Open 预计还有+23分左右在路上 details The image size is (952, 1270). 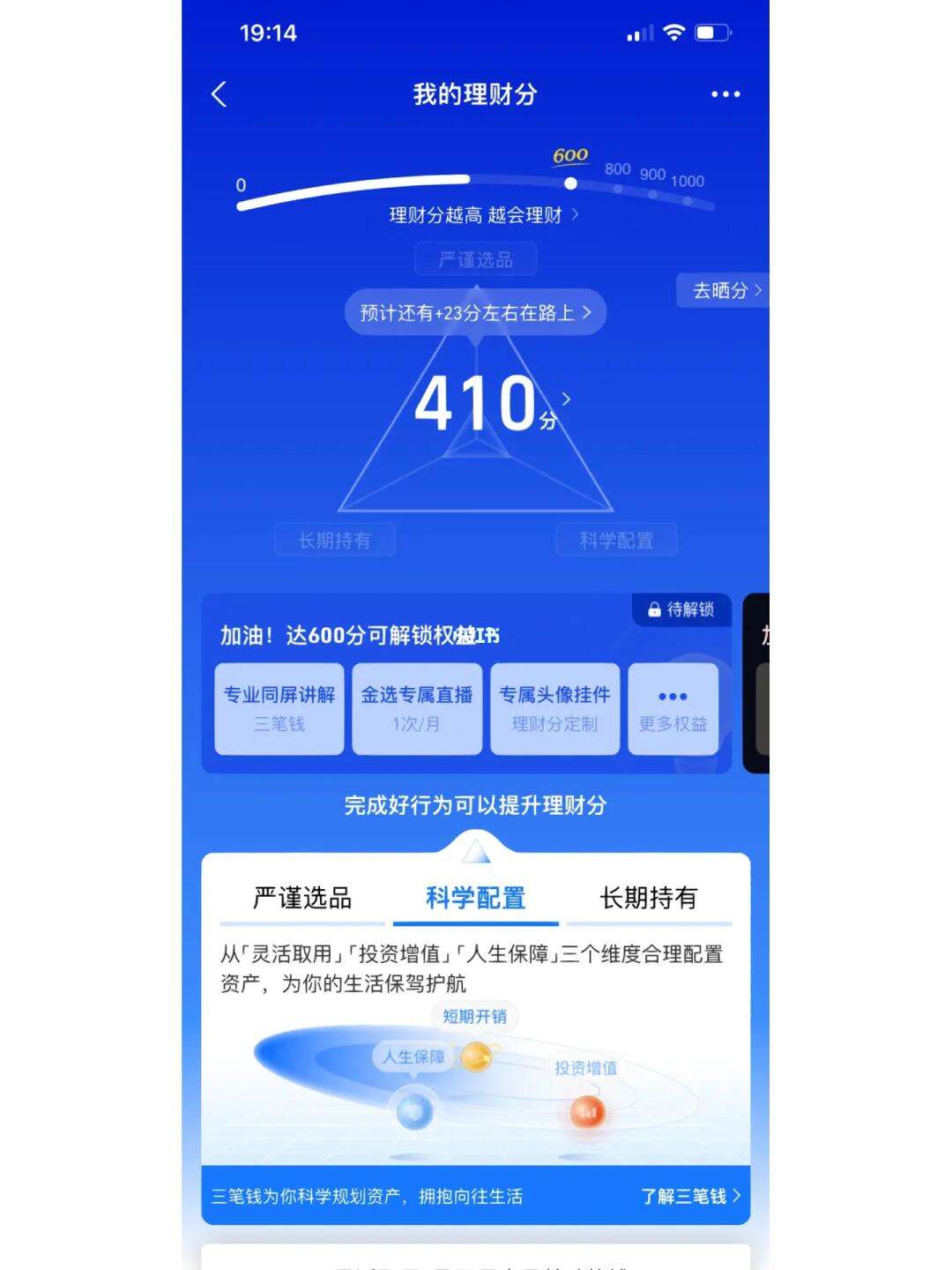click(x=475, y=312)
